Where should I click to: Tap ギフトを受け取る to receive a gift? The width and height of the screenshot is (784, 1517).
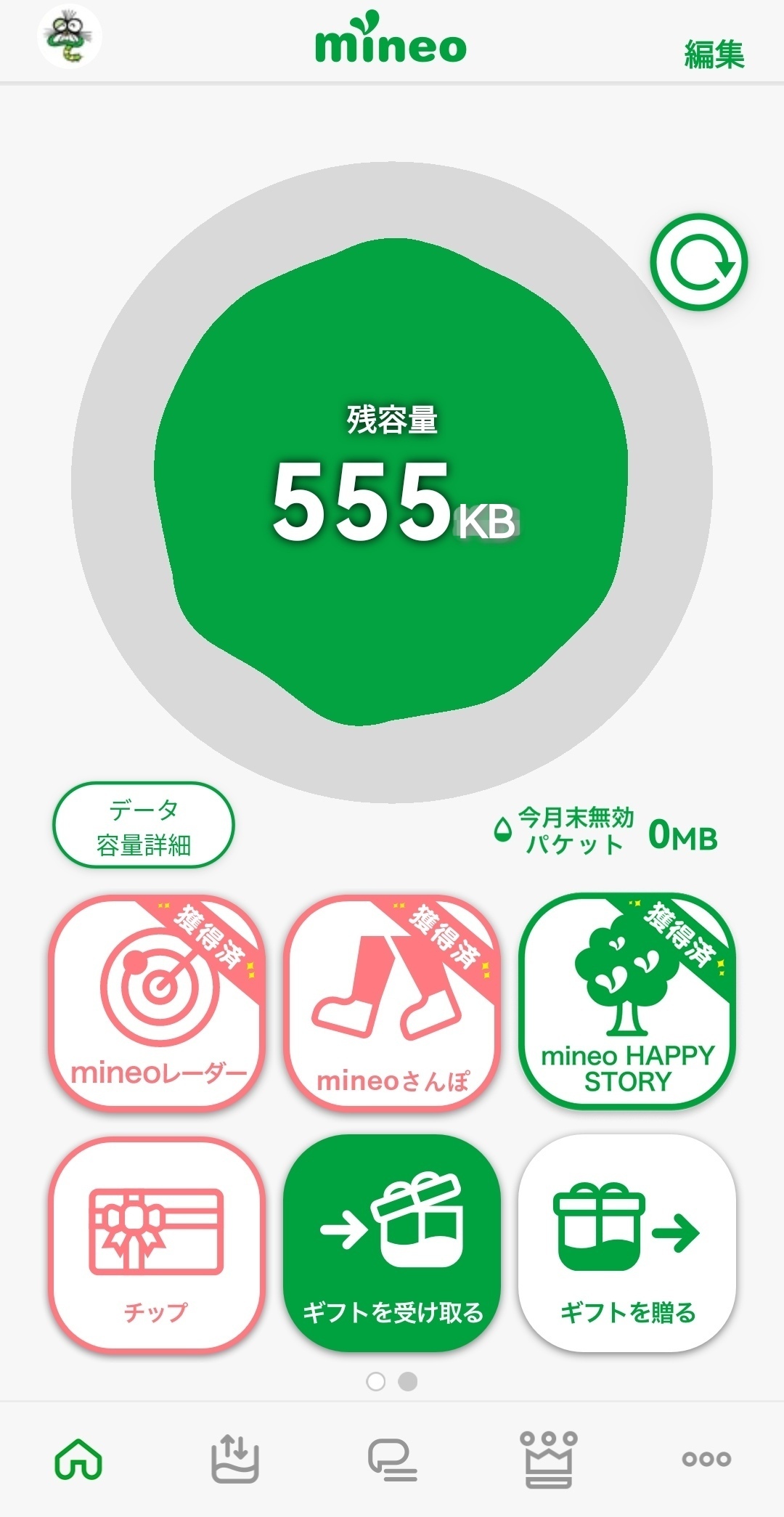[392, 1243]
